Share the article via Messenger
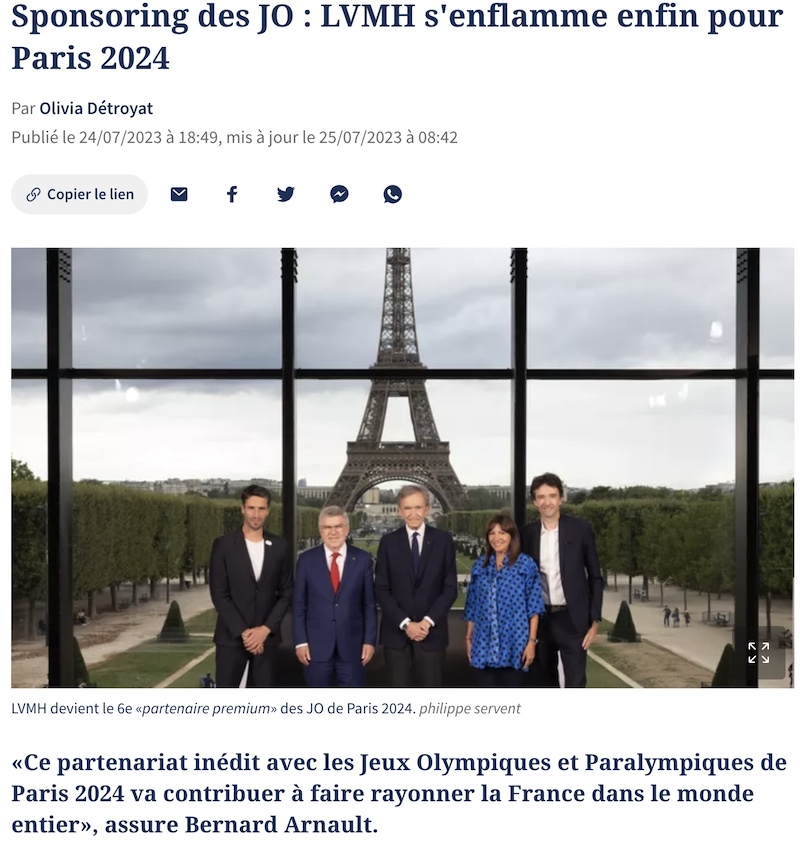 pos(339,194)
